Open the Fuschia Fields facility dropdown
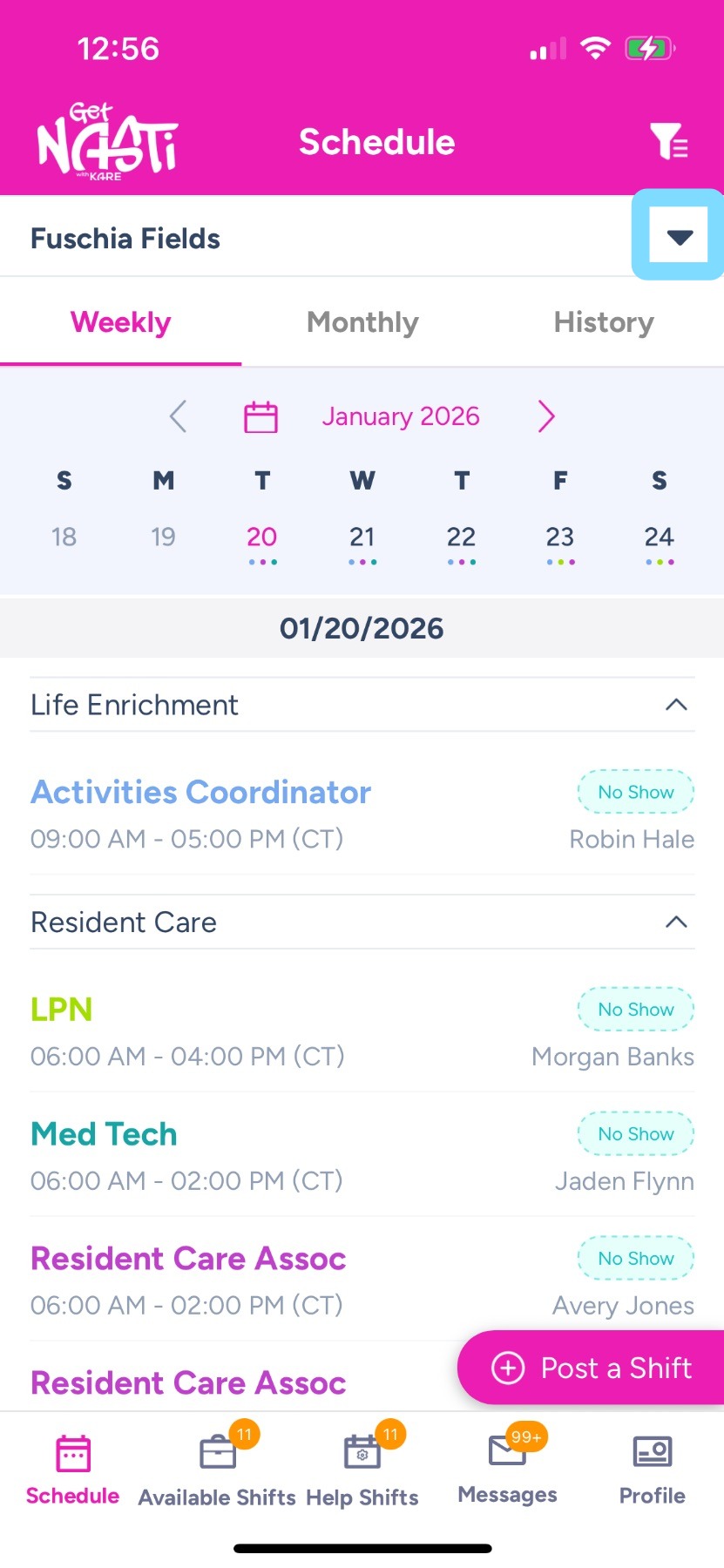Image resolution: width=724 pixels, height=1568 pixels. (x=679, y=237)
